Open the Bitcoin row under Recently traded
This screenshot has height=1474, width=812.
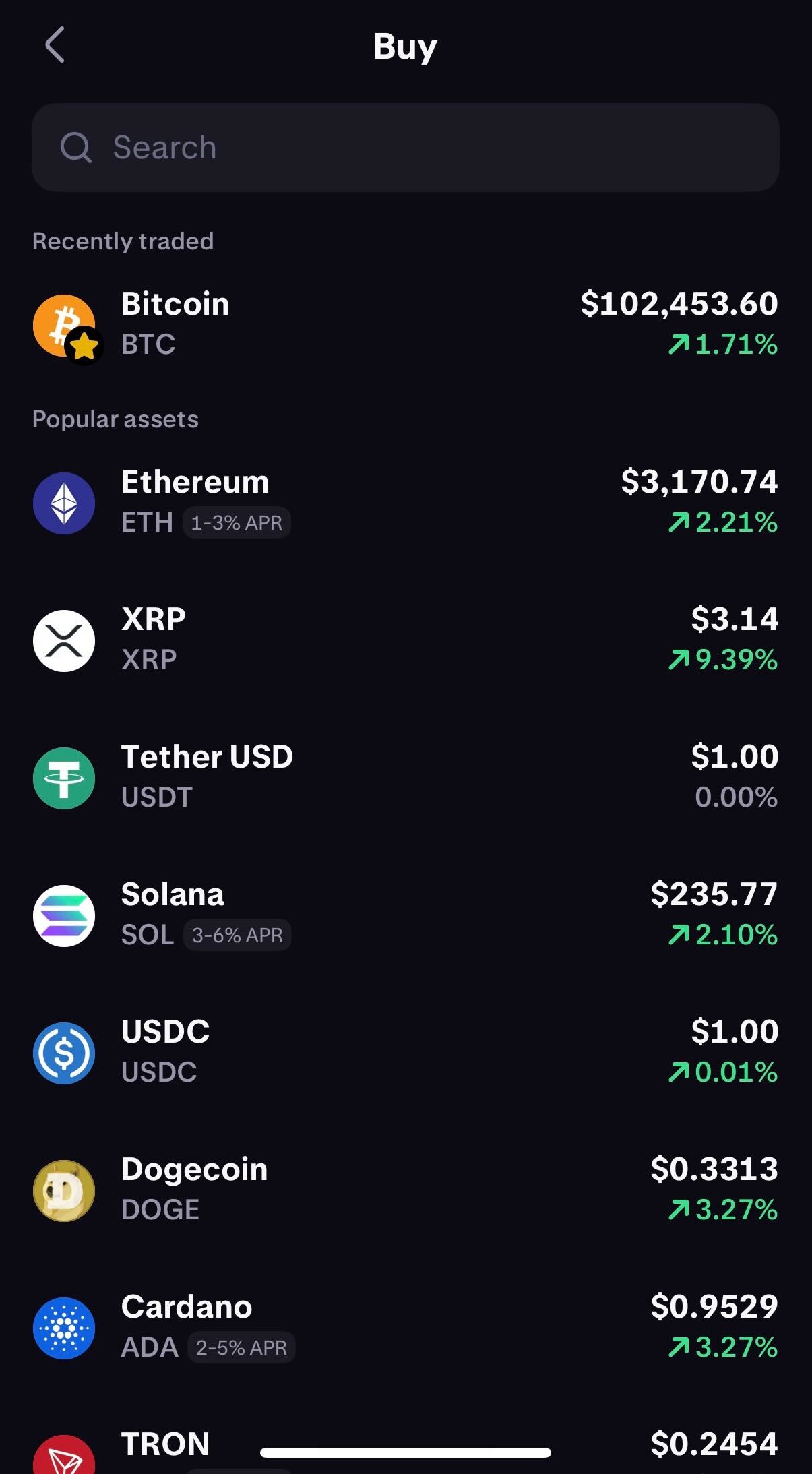click(x=404, y=324)
